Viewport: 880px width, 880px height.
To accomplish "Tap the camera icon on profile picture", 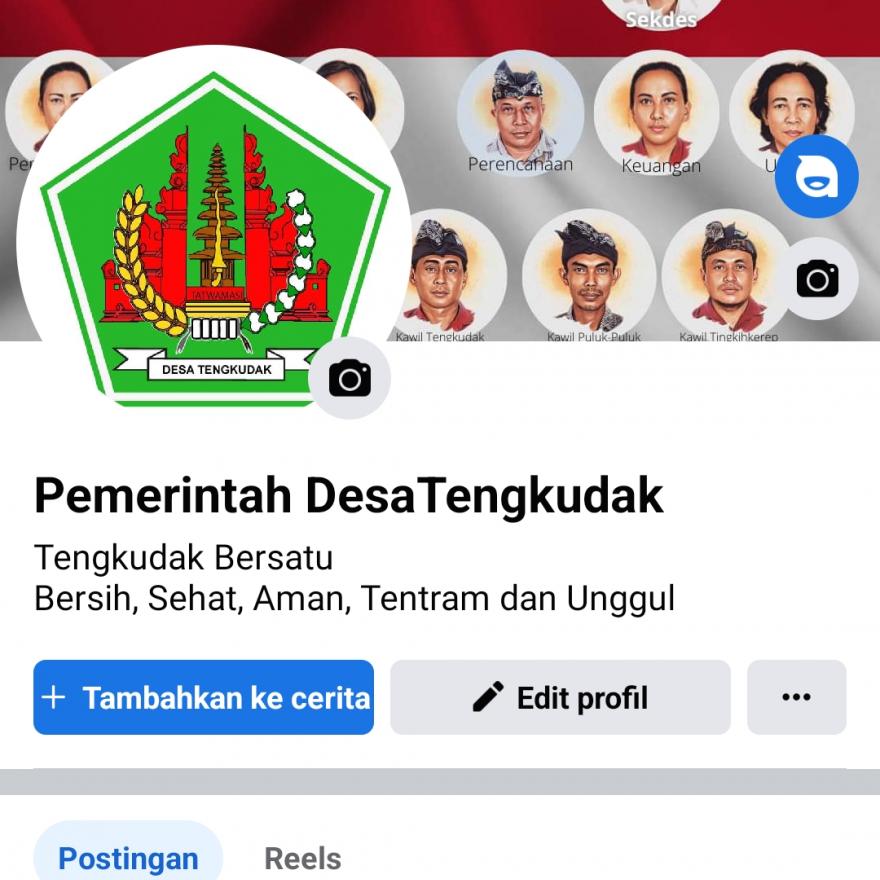I will click(x=349, y=379).
